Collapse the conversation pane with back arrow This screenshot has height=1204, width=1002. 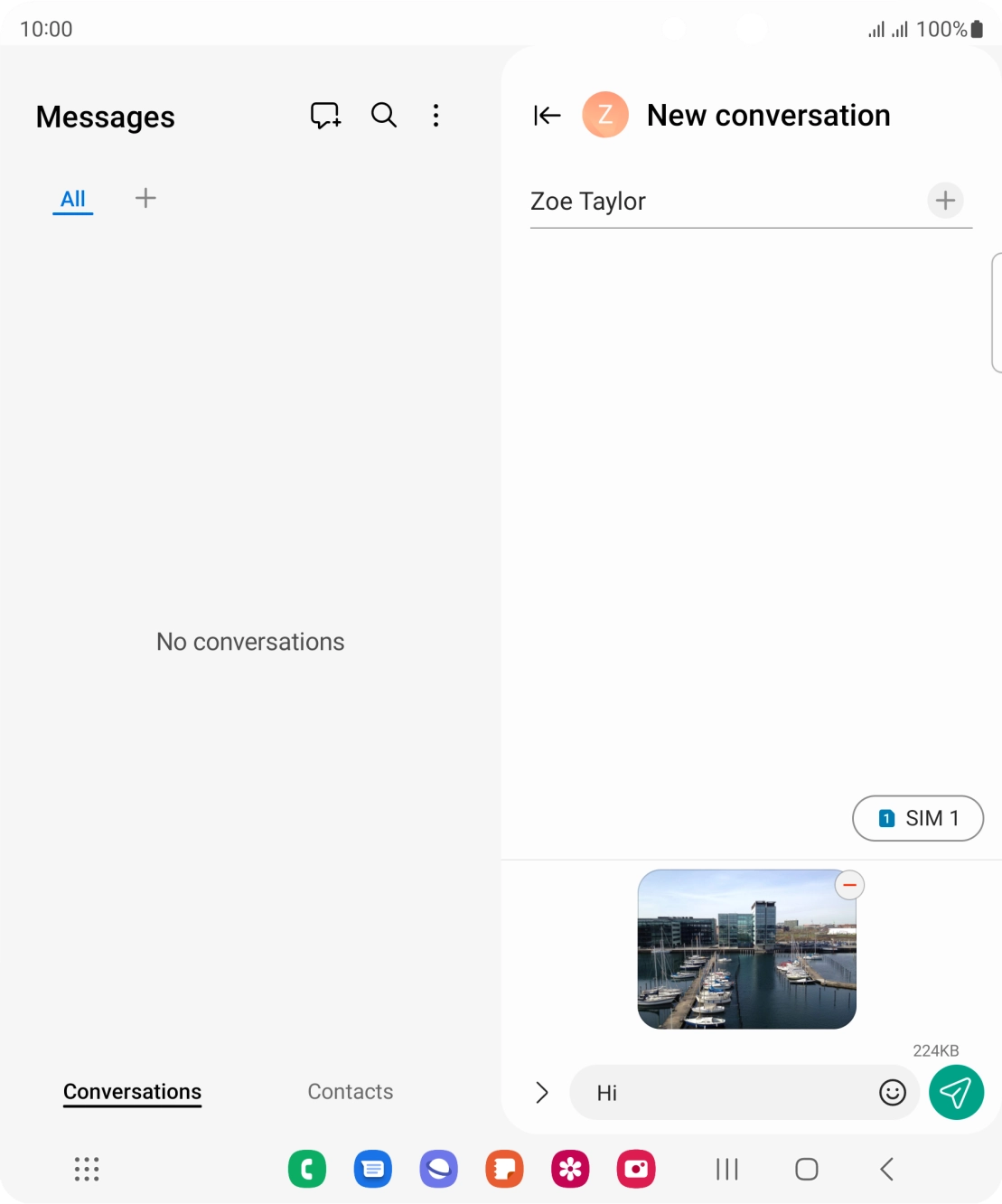pyautogui.click(x=546, y=115)
